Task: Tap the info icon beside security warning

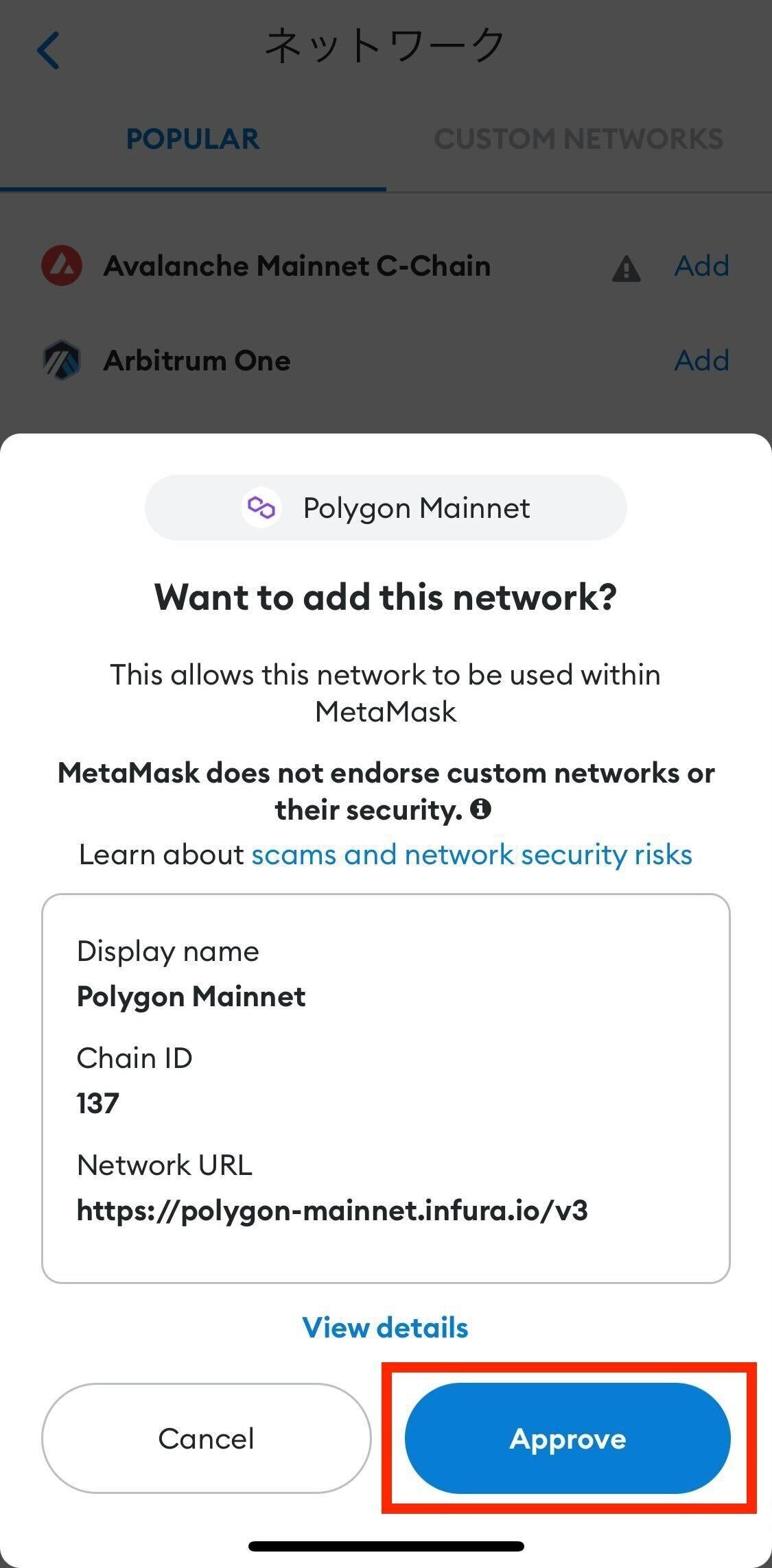Action: [481, 809]
